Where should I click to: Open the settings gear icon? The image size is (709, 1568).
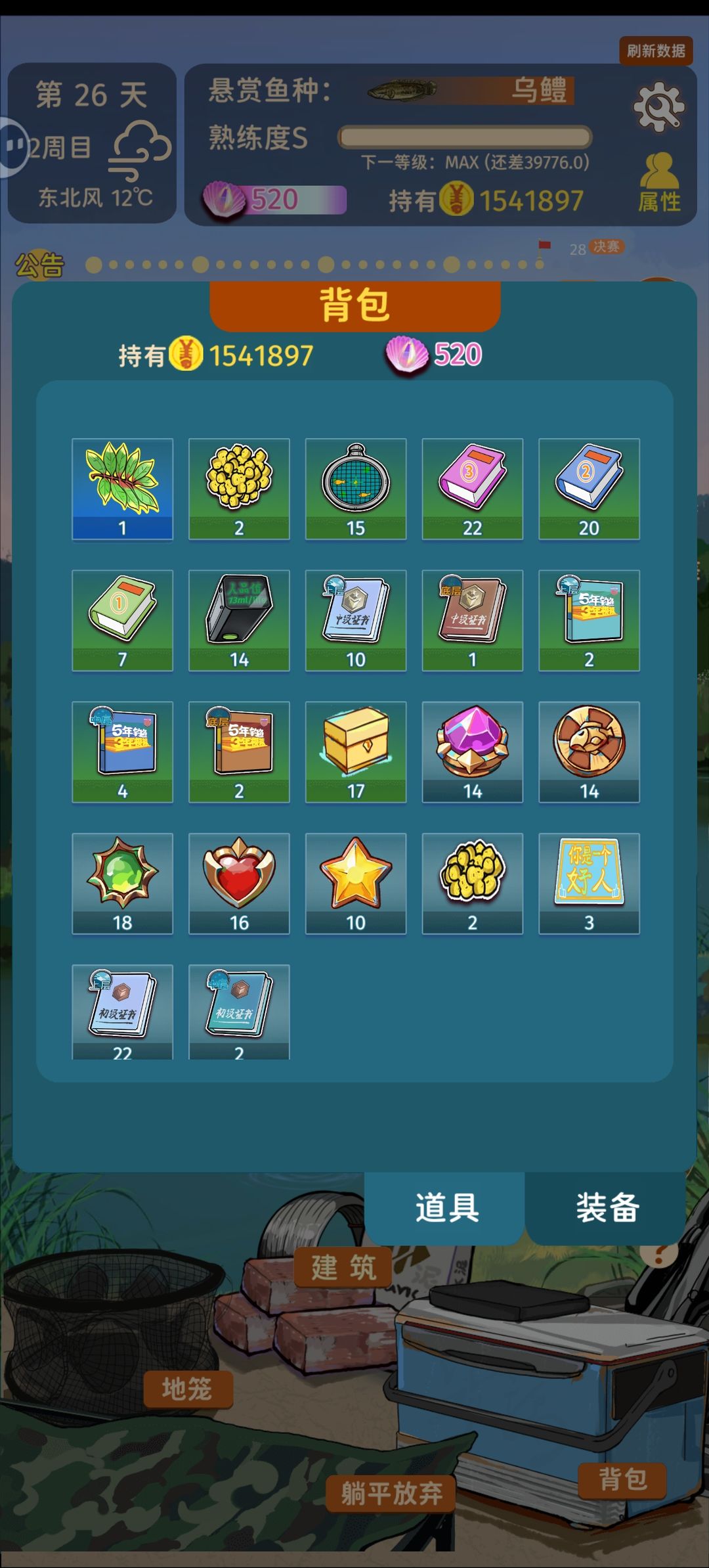(x=659, y=107)
